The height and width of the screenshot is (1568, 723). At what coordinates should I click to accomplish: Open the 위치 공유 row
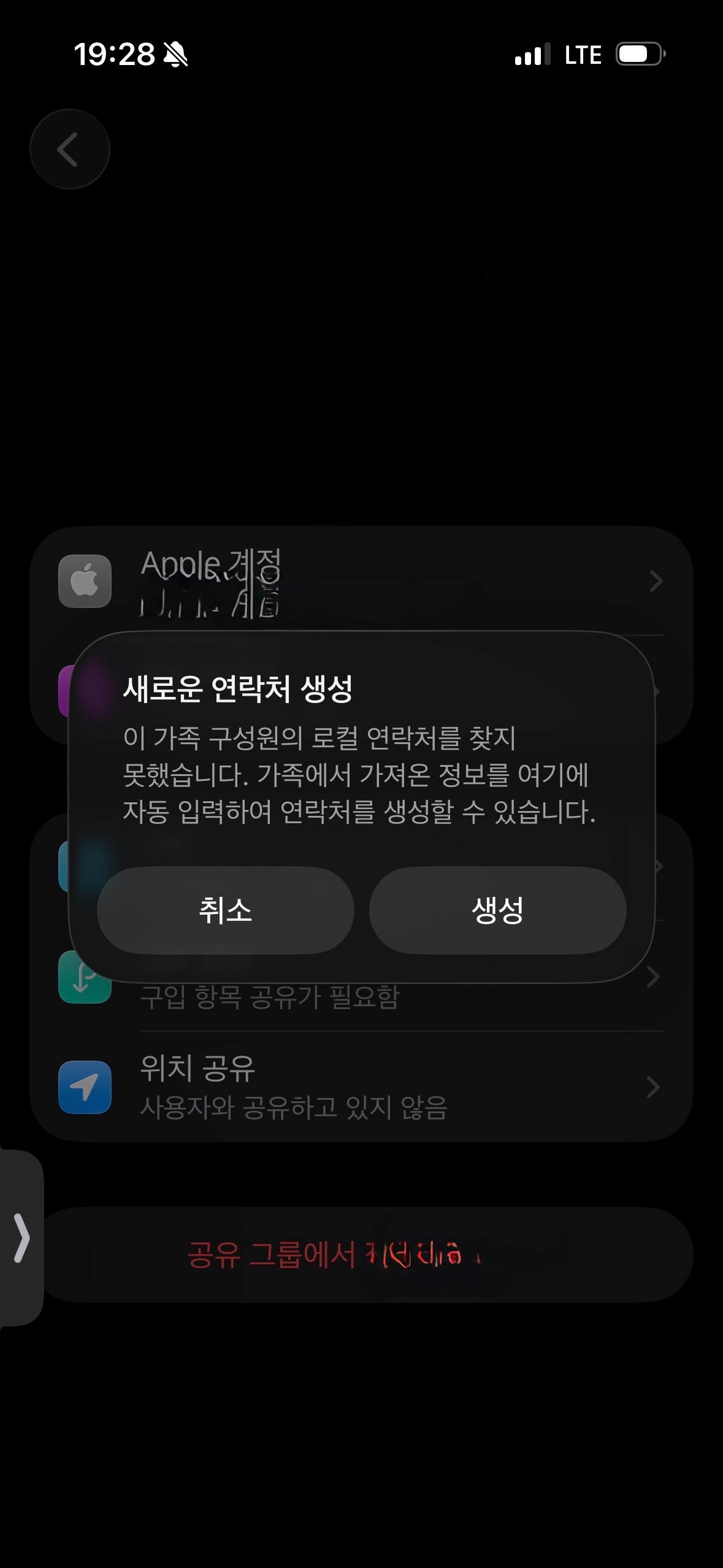coord(361,1086)
